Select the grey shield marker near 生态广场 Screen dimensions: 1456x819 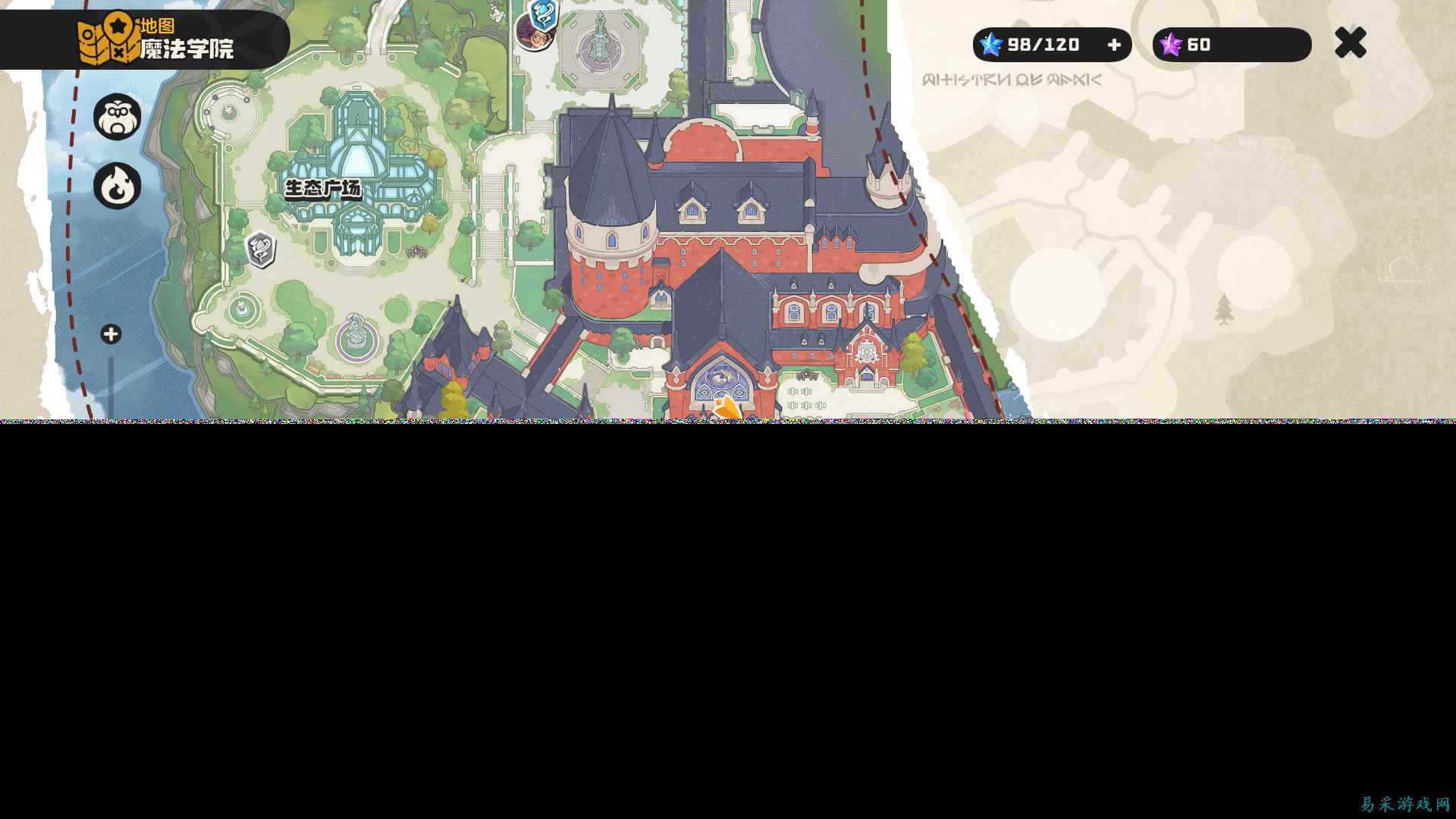[x=261, y=249]
